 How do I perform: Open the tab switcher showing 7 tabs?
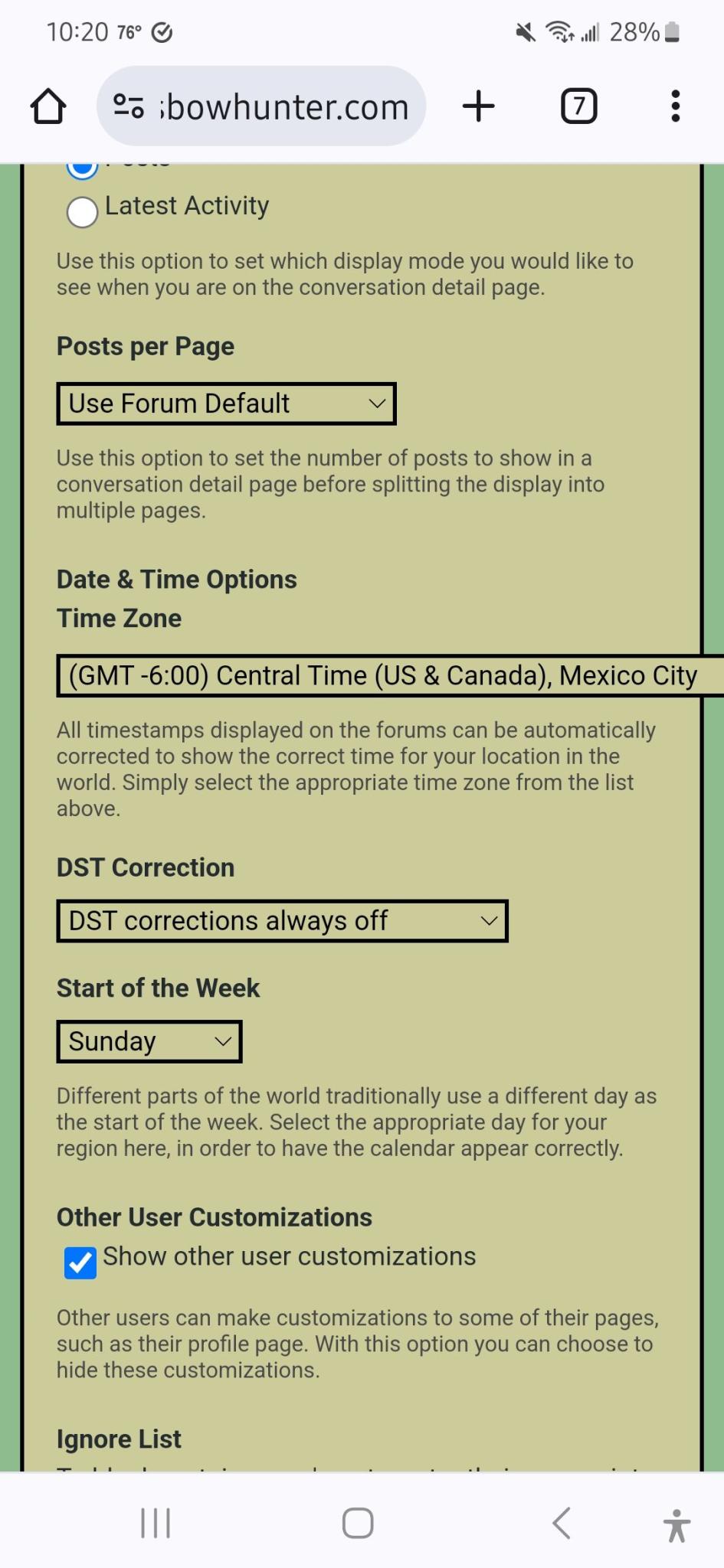578,106
